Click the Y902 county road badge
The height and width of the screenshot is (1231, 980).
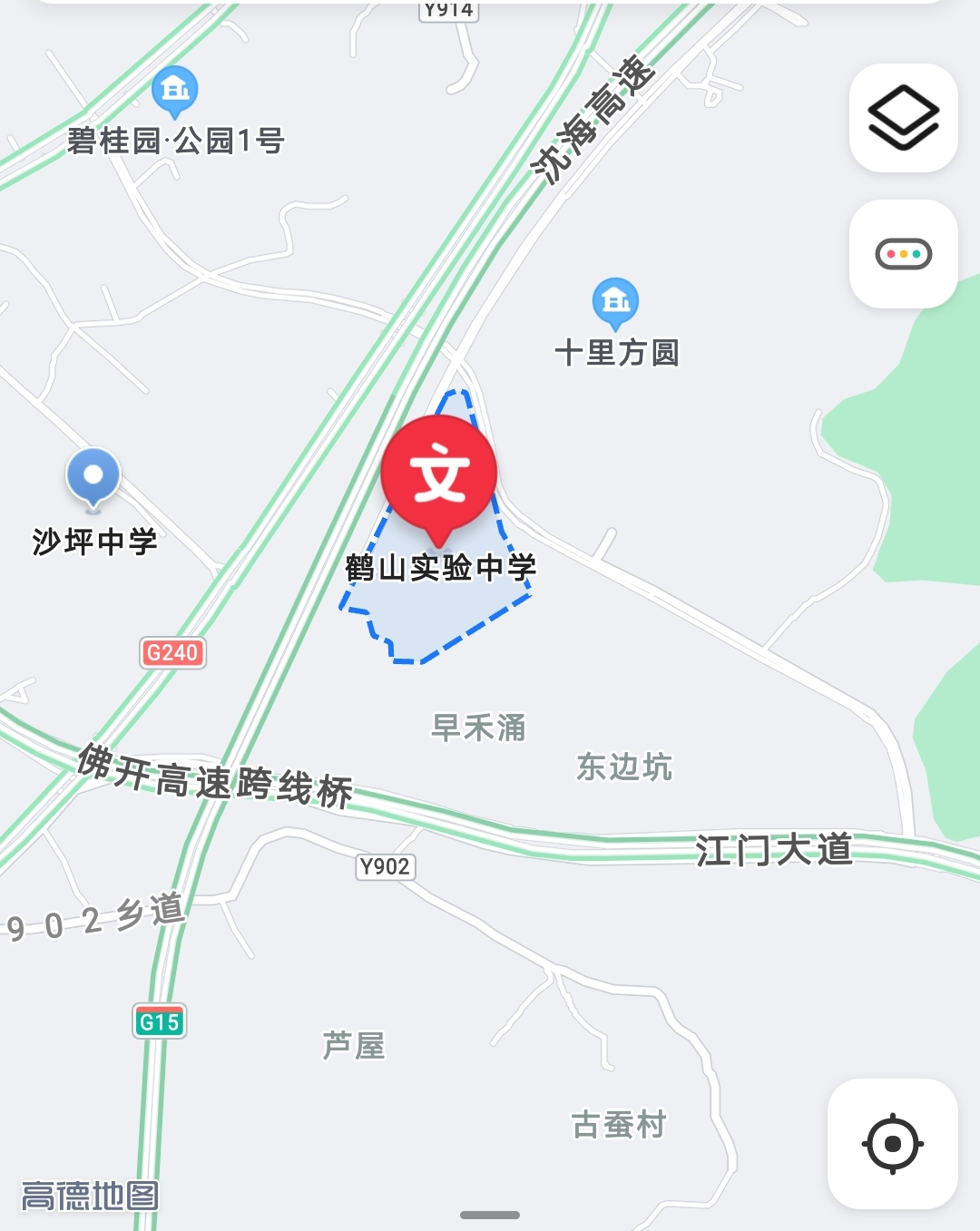pyautogui.click(x=384, y=868)
